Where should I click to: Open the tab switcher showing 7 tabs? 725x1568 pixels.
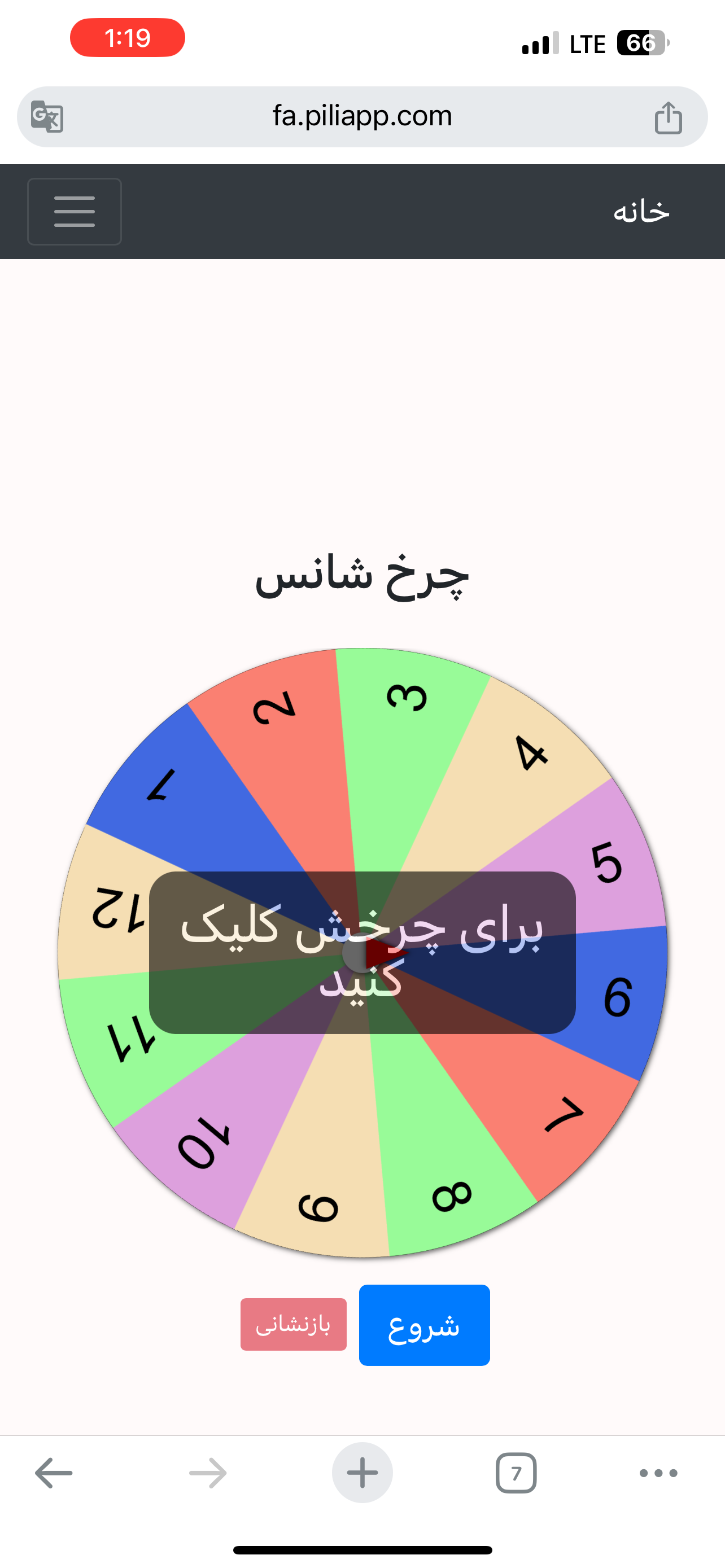coord(516,1473)
